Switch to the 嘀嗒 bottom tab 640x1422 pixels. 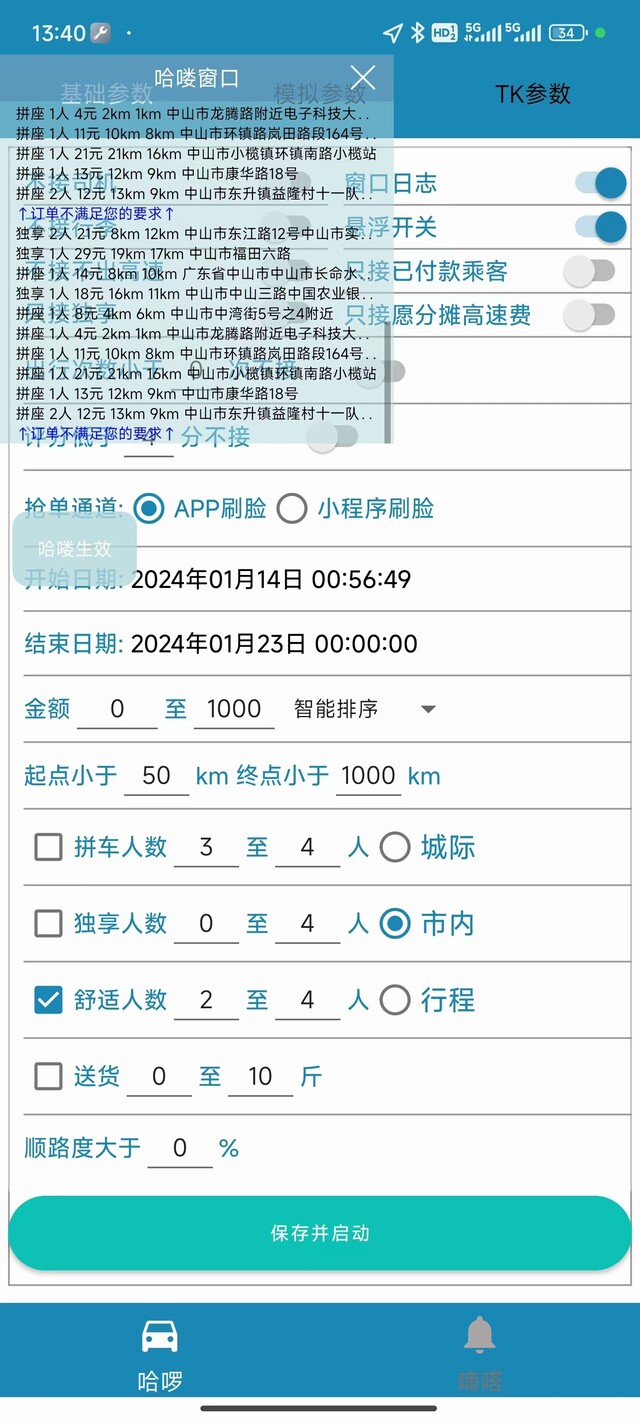pyautogui.click(x=479, y=1355)
